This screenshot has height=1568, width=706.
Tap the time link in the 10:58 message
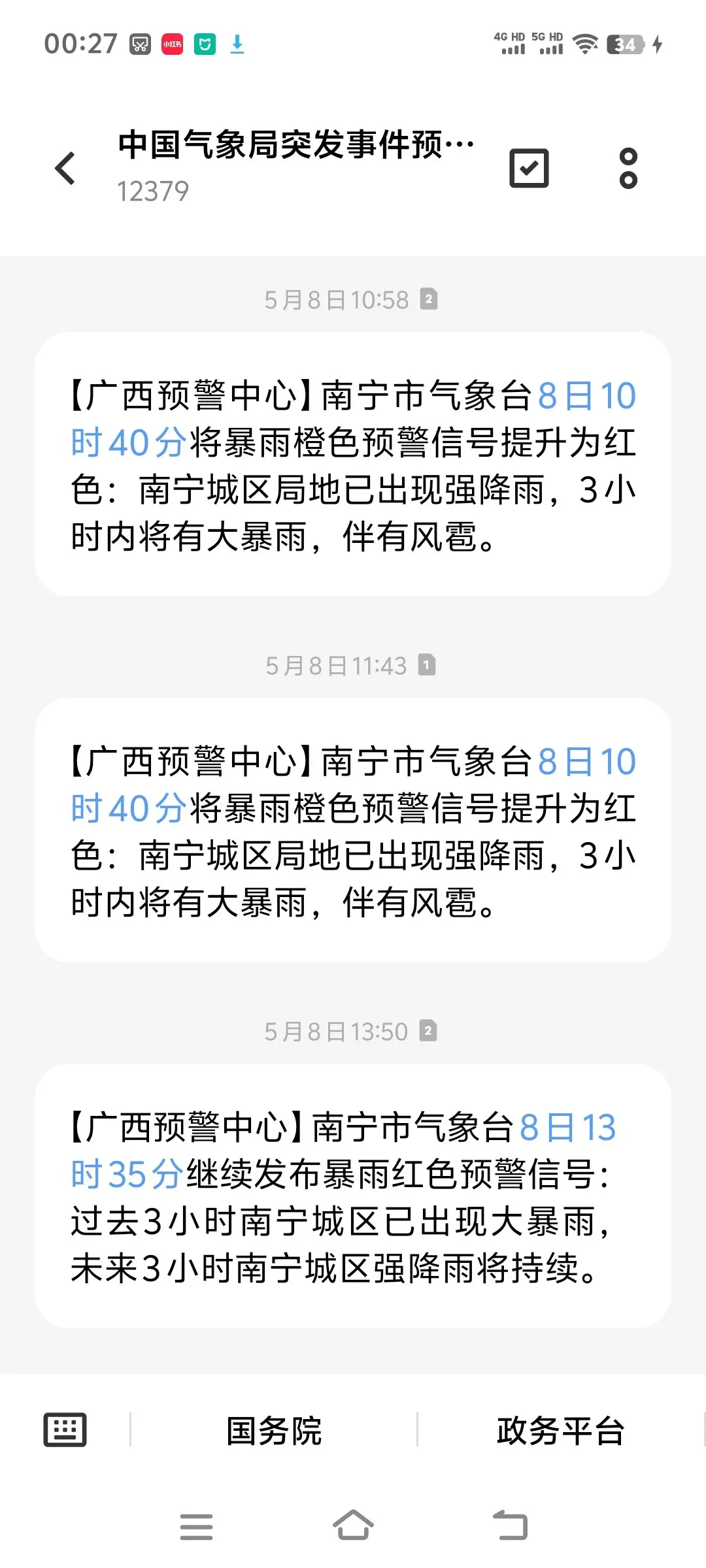pyautogui.click(x=586, y=396)
